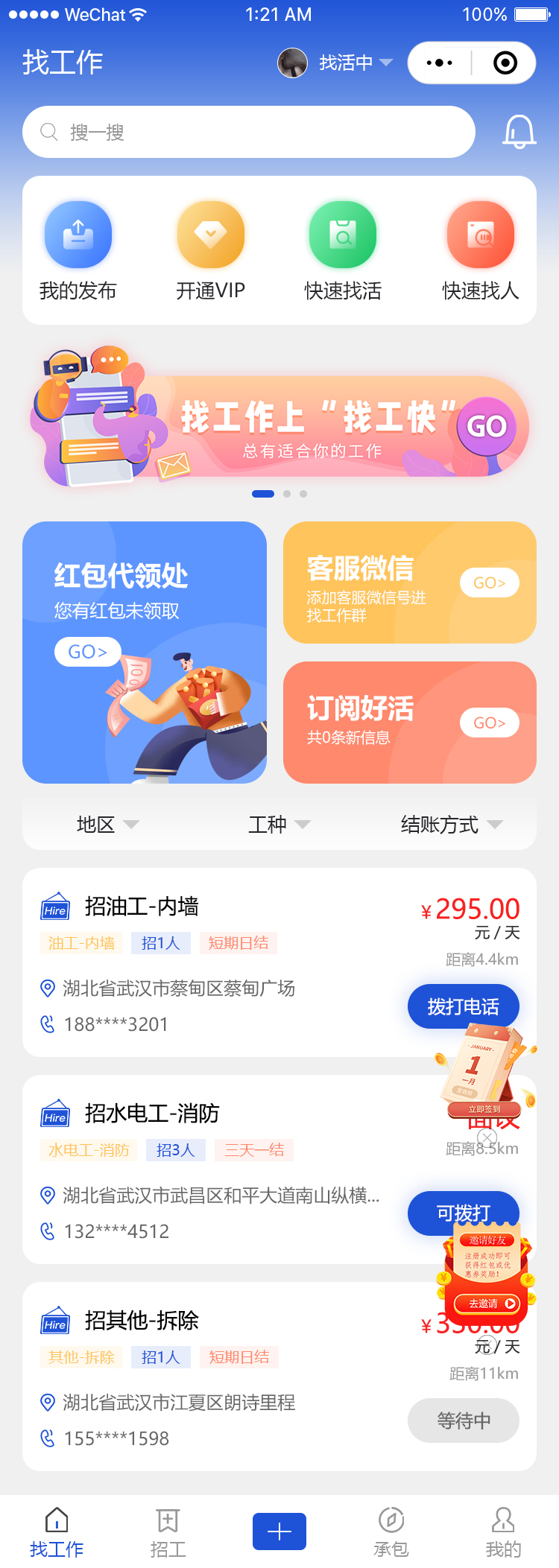
Task: Expand the 结账方式 filter
Action: 451,825
